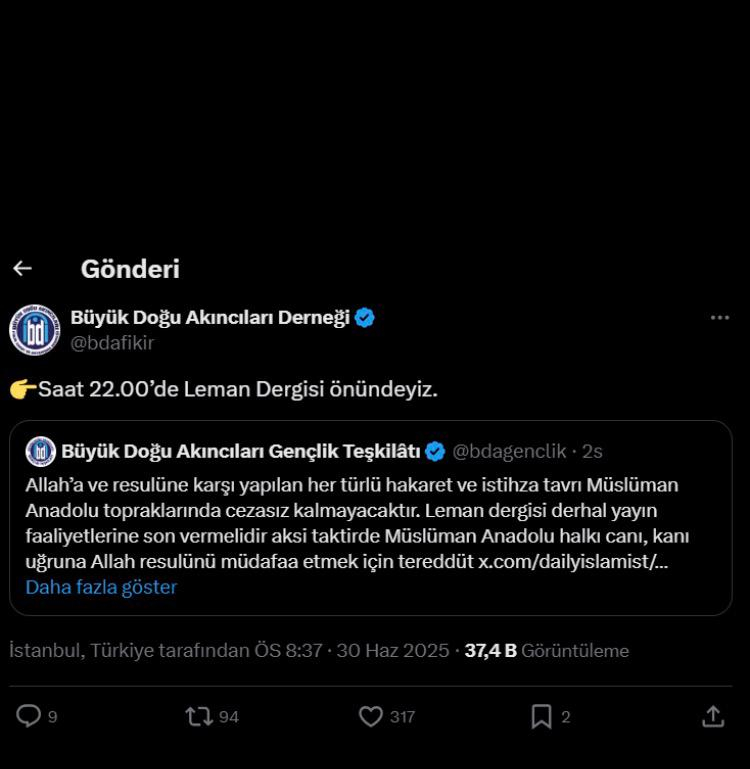Screen dimensions: 750x769
Task: Like this post with the heart icon
Action: (371, 716)
